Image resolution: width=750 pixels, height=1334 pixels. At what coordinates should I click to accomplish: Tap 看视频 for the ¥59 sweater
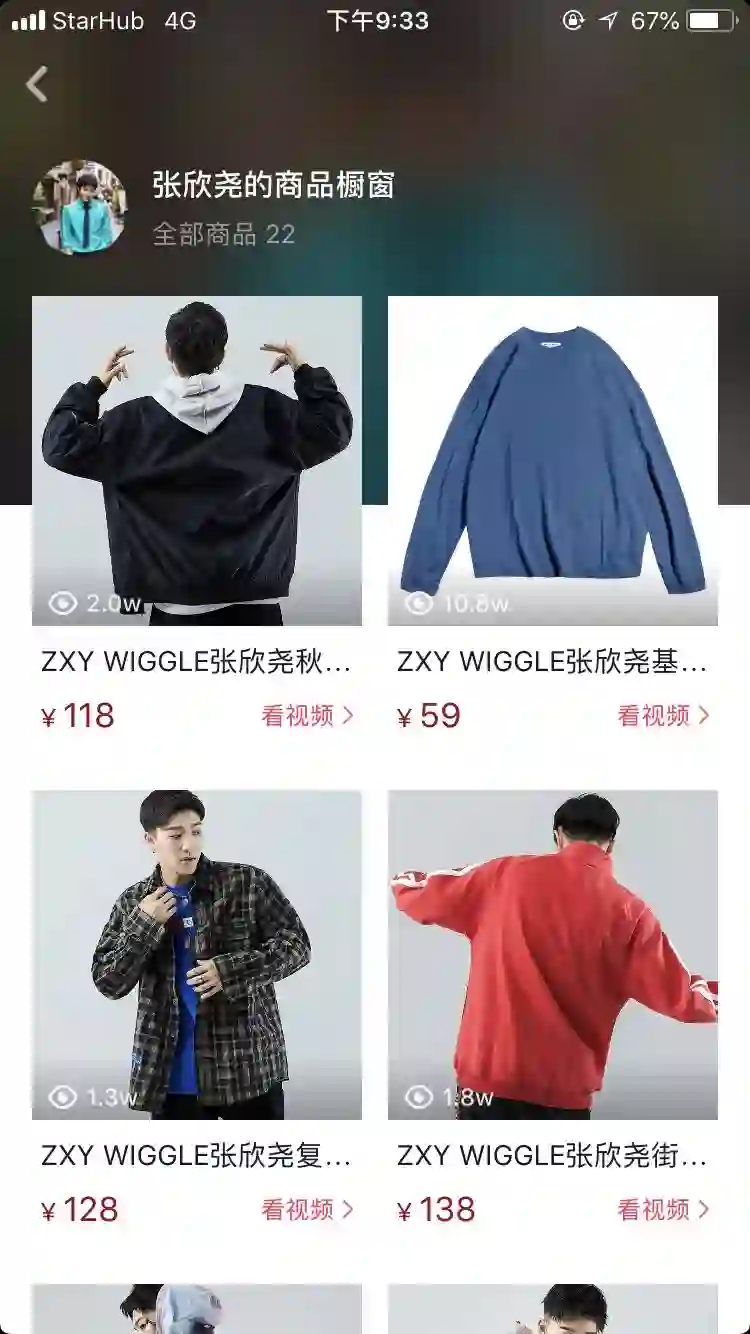pos(663,716)
